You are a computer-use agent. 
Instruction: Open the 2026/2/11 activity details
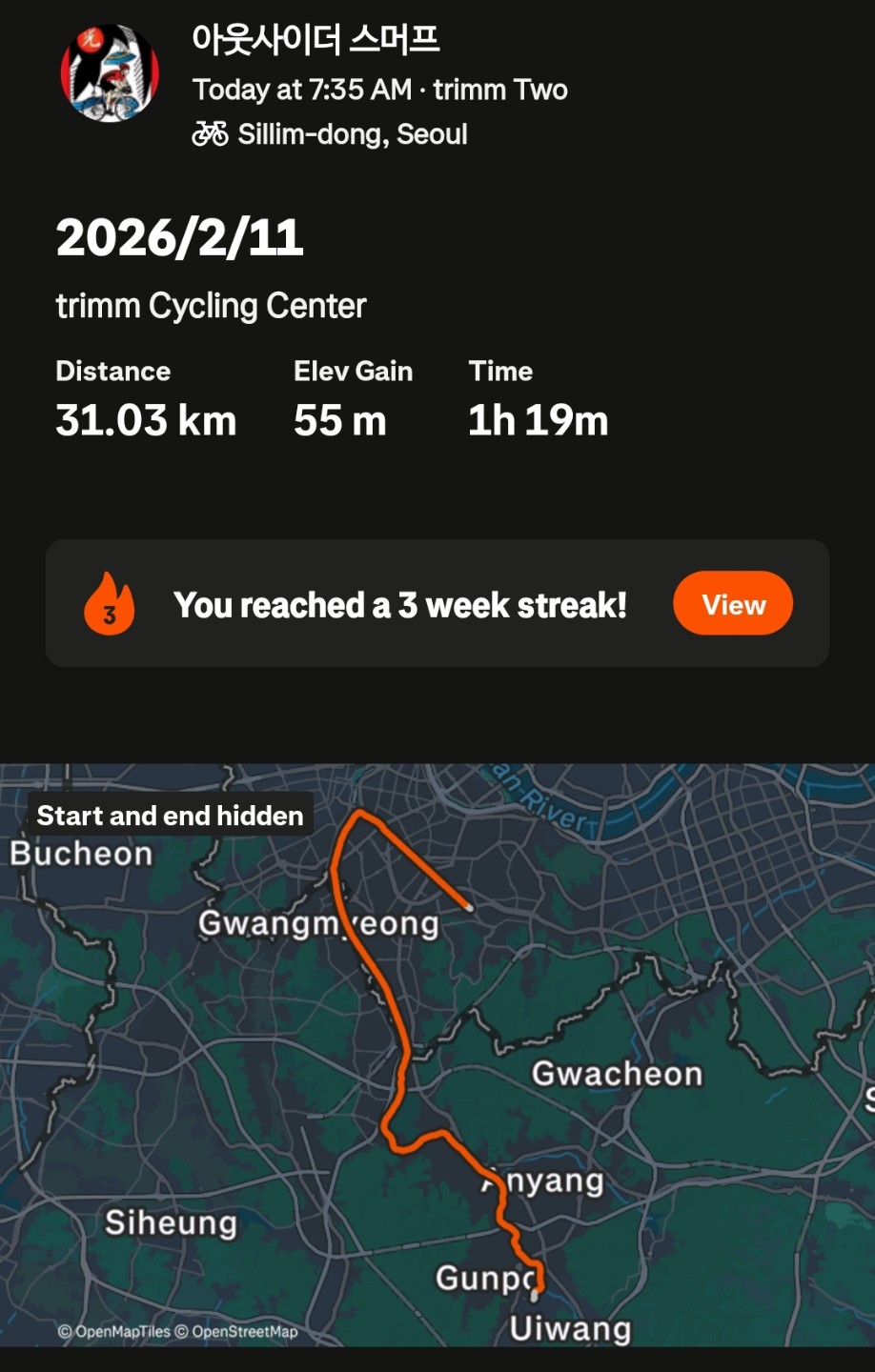(179, 238)
